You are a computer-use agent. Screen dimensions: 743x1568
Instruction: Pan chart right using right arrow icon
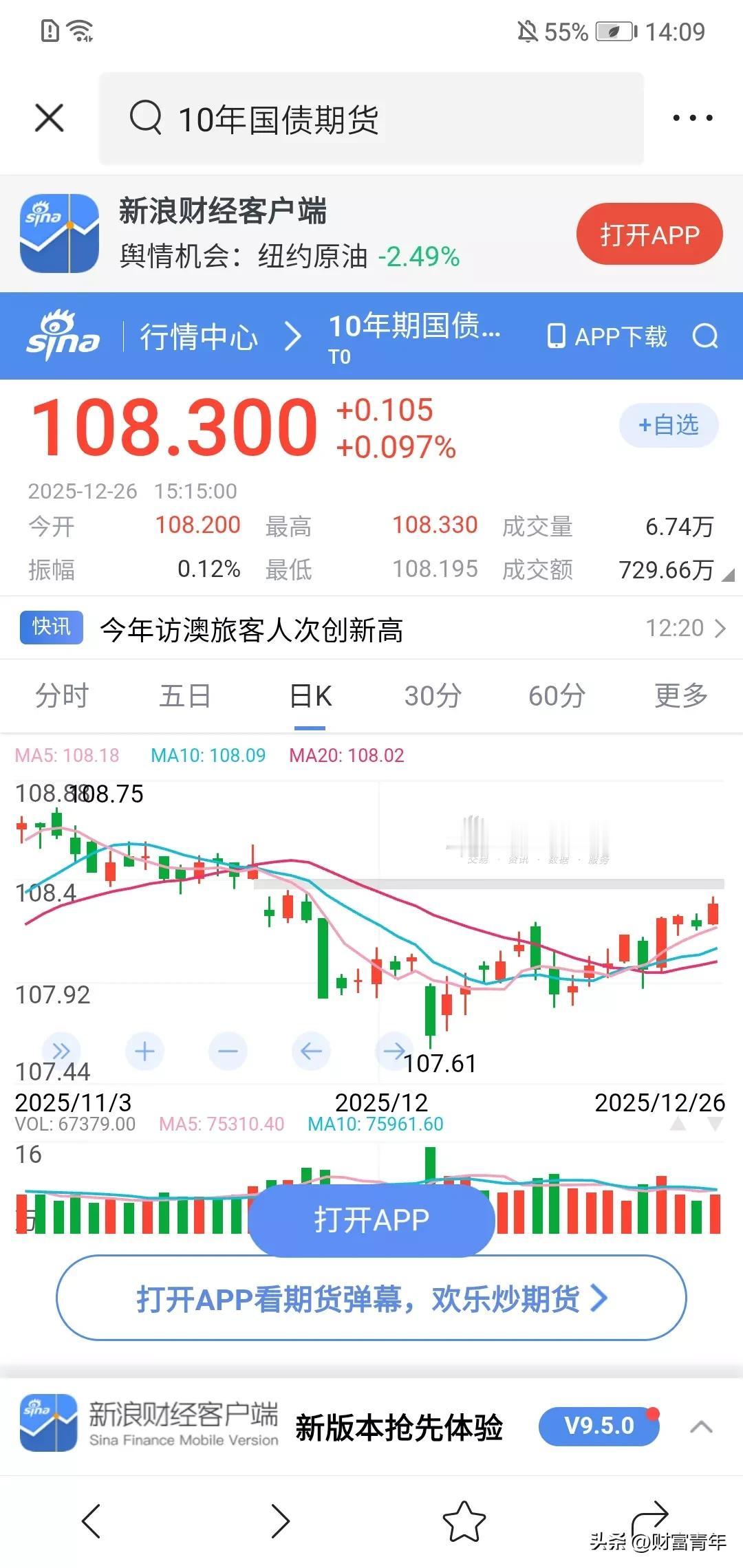pos(394,1051)
